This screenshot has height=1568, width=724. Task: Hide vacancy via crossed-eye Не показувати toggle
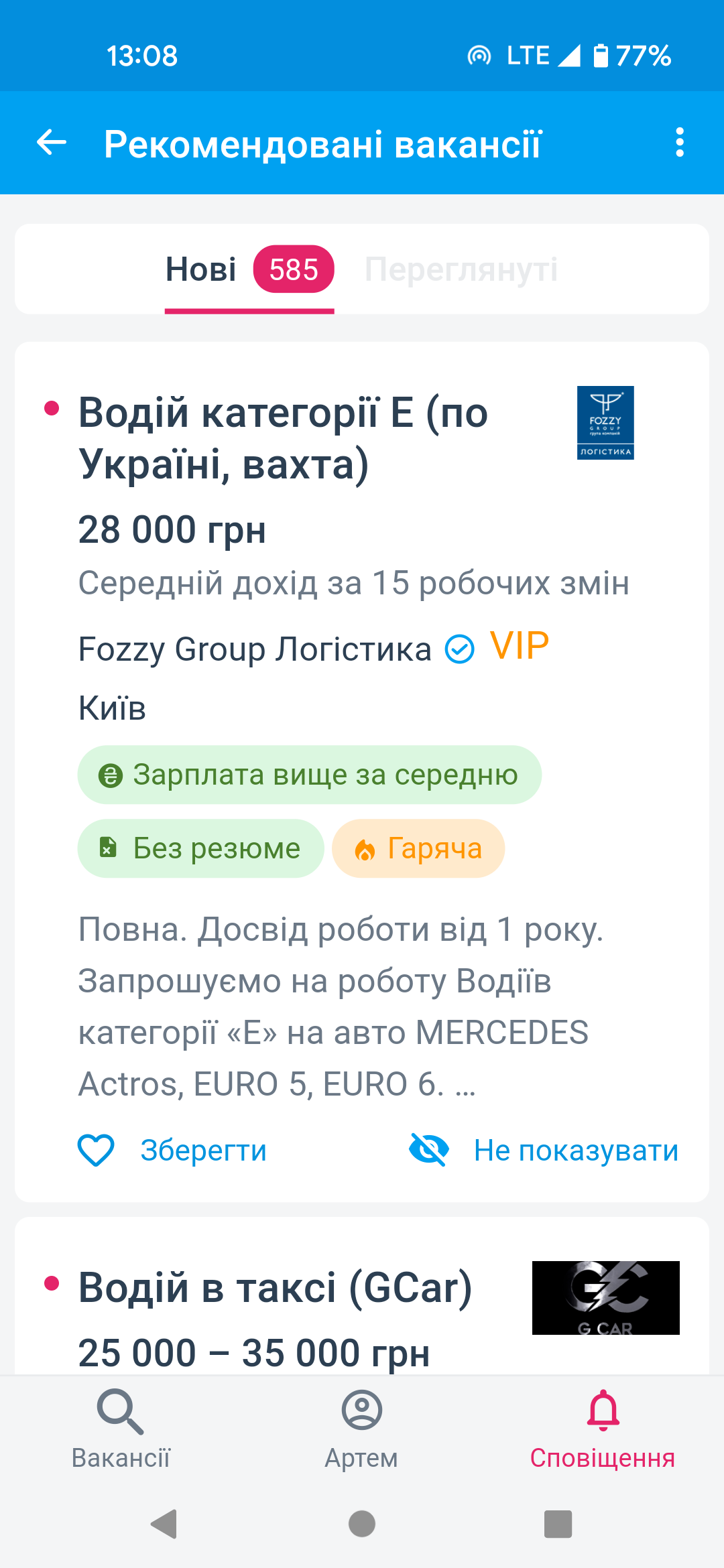(430, 1149)
